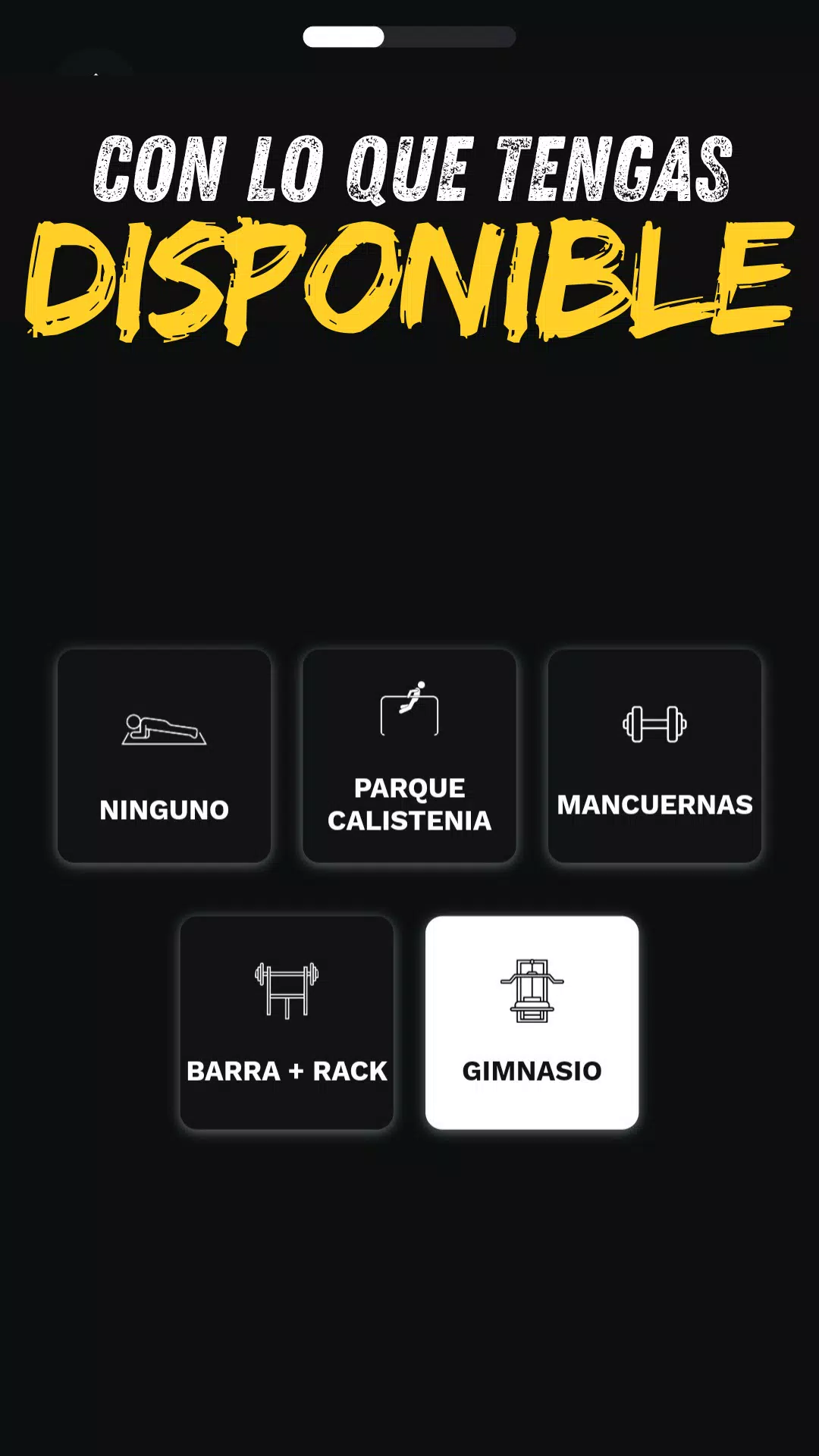Choose Parque Calistenia as available equipment
The height and width of the screenshot is (1456, 819).
point(409,756)
